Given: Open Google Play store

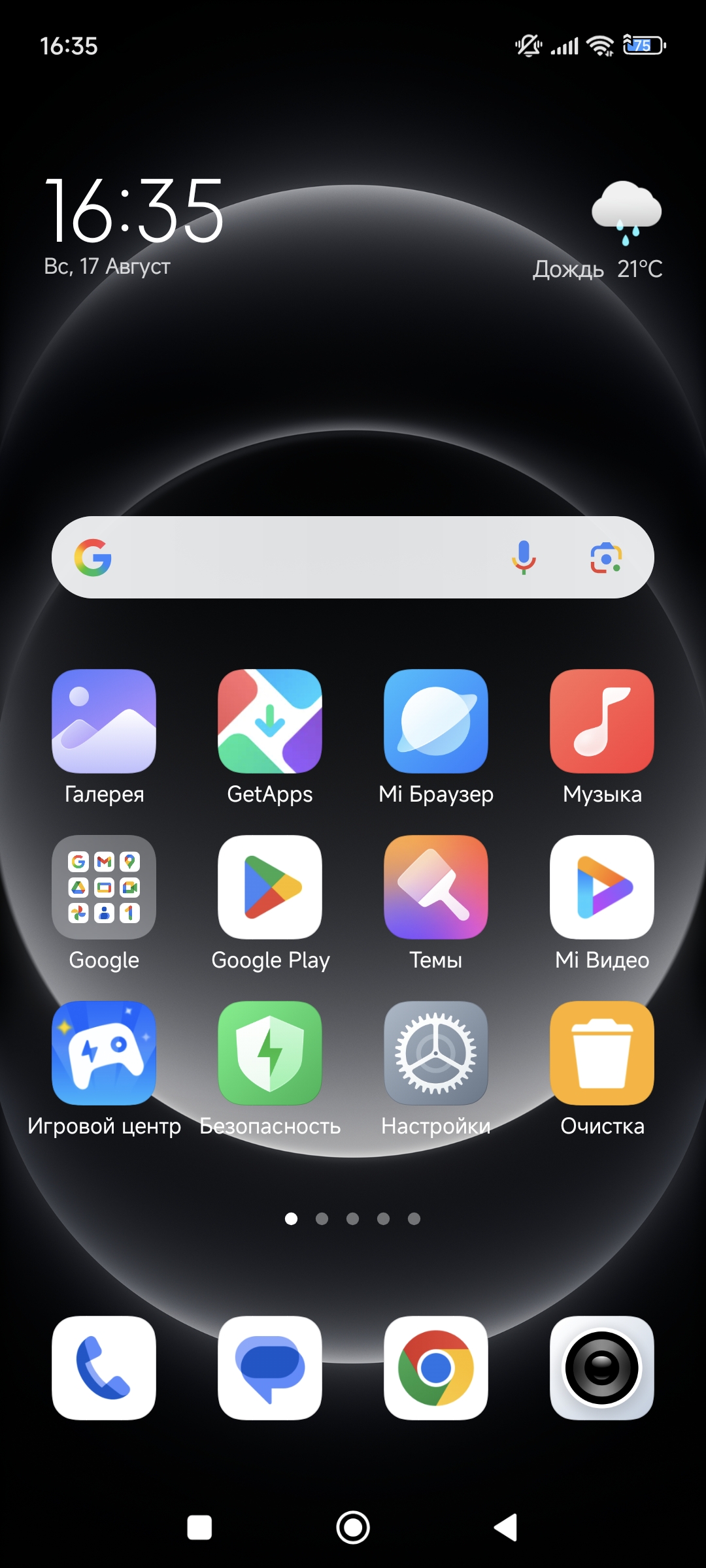Looking at the screenshot, I should pyautogui.click(x=270, y=887).
